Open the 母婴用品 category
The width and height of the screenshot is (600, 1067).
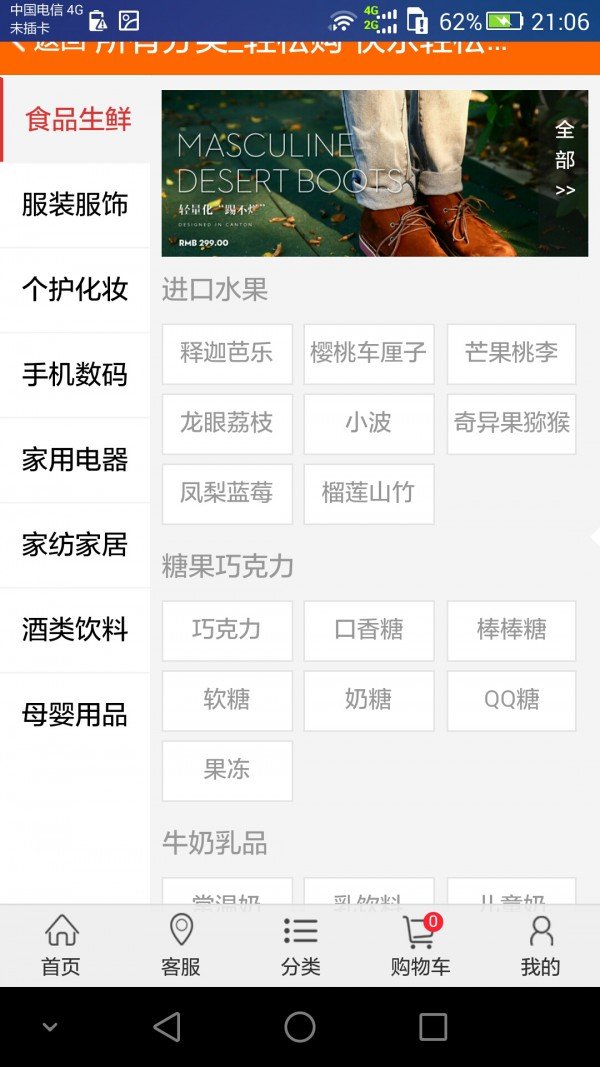pyautogui.click(x=75, y=715)
